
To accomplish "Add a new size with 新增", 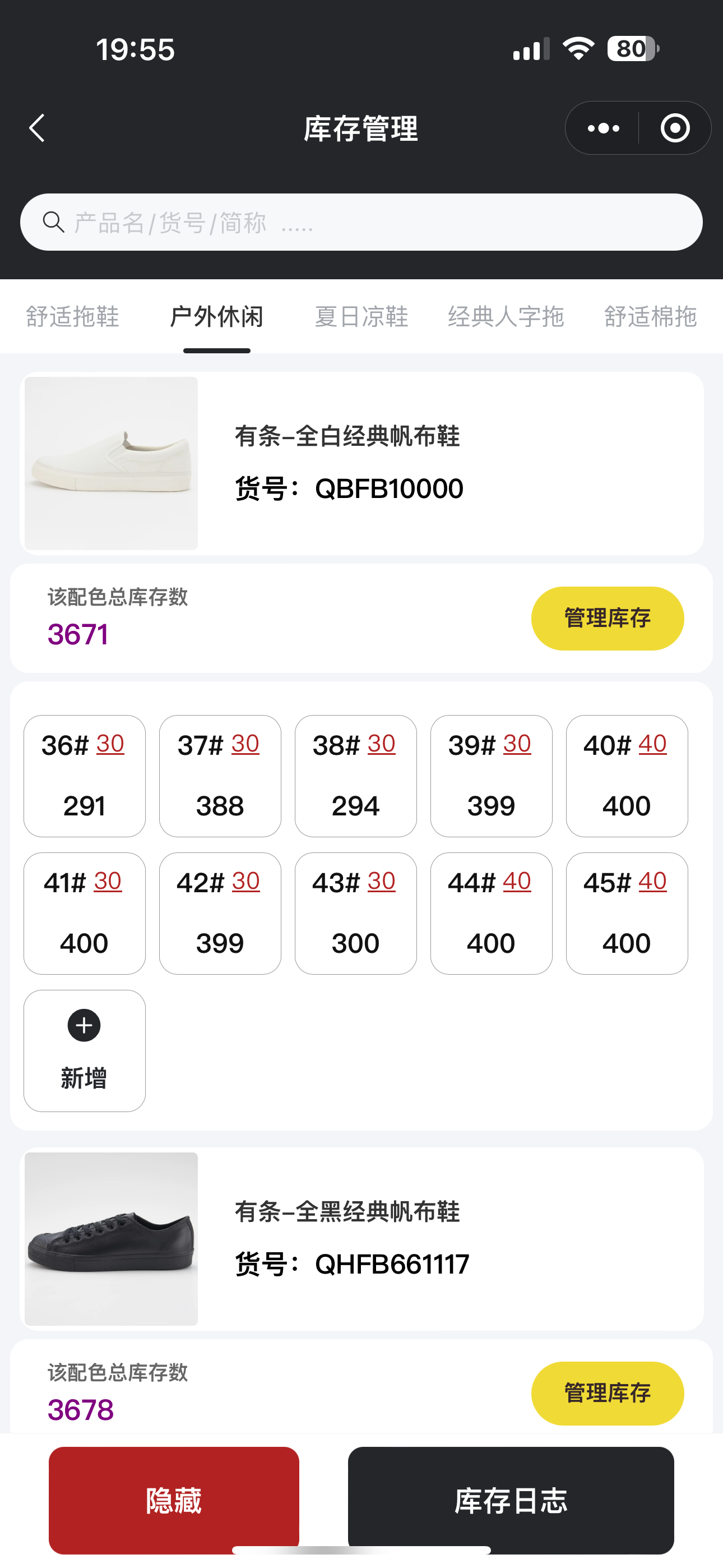I will click(x=85, y=1050).
